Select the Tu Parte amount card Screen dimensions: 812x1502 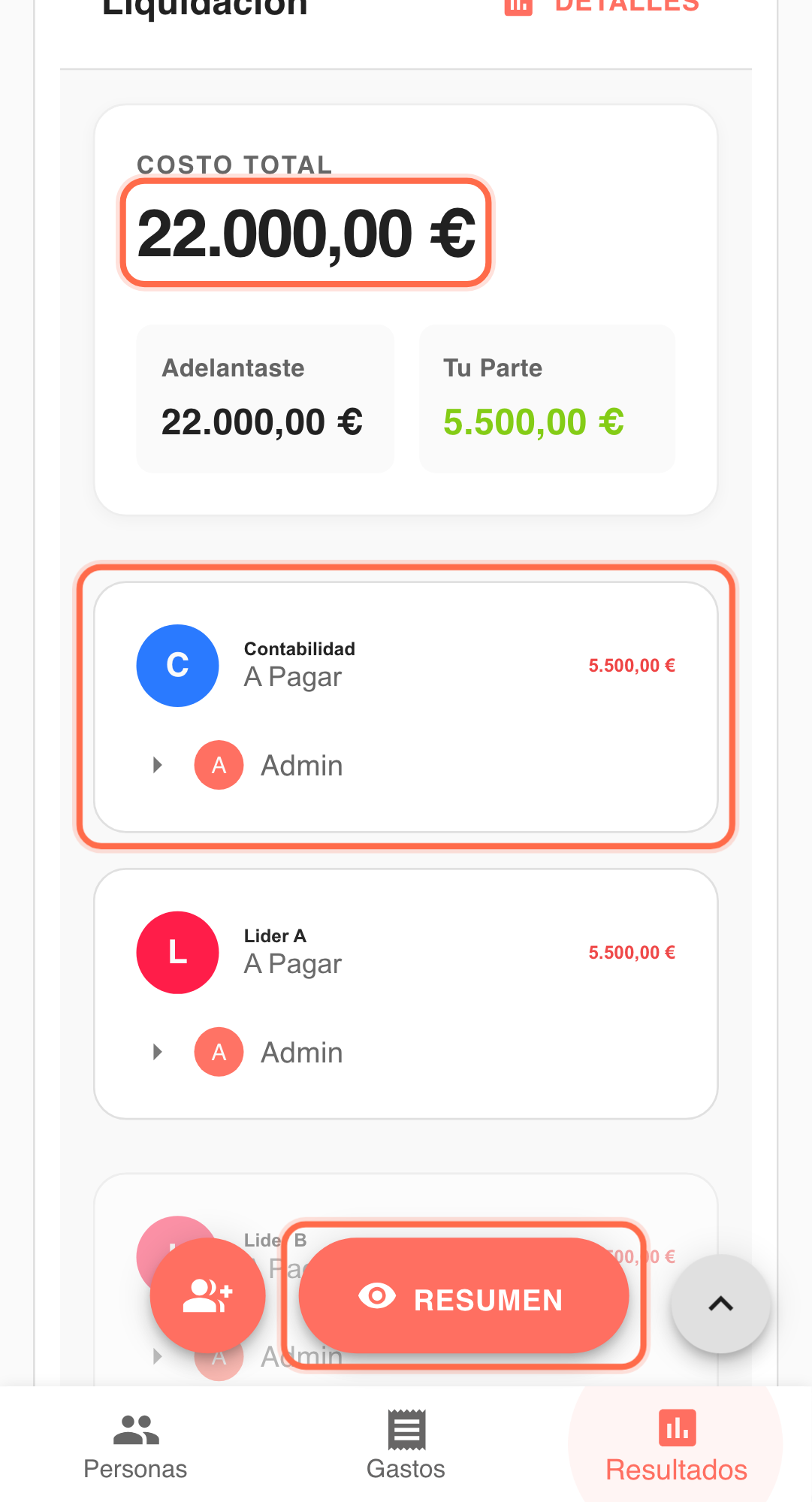547,398
